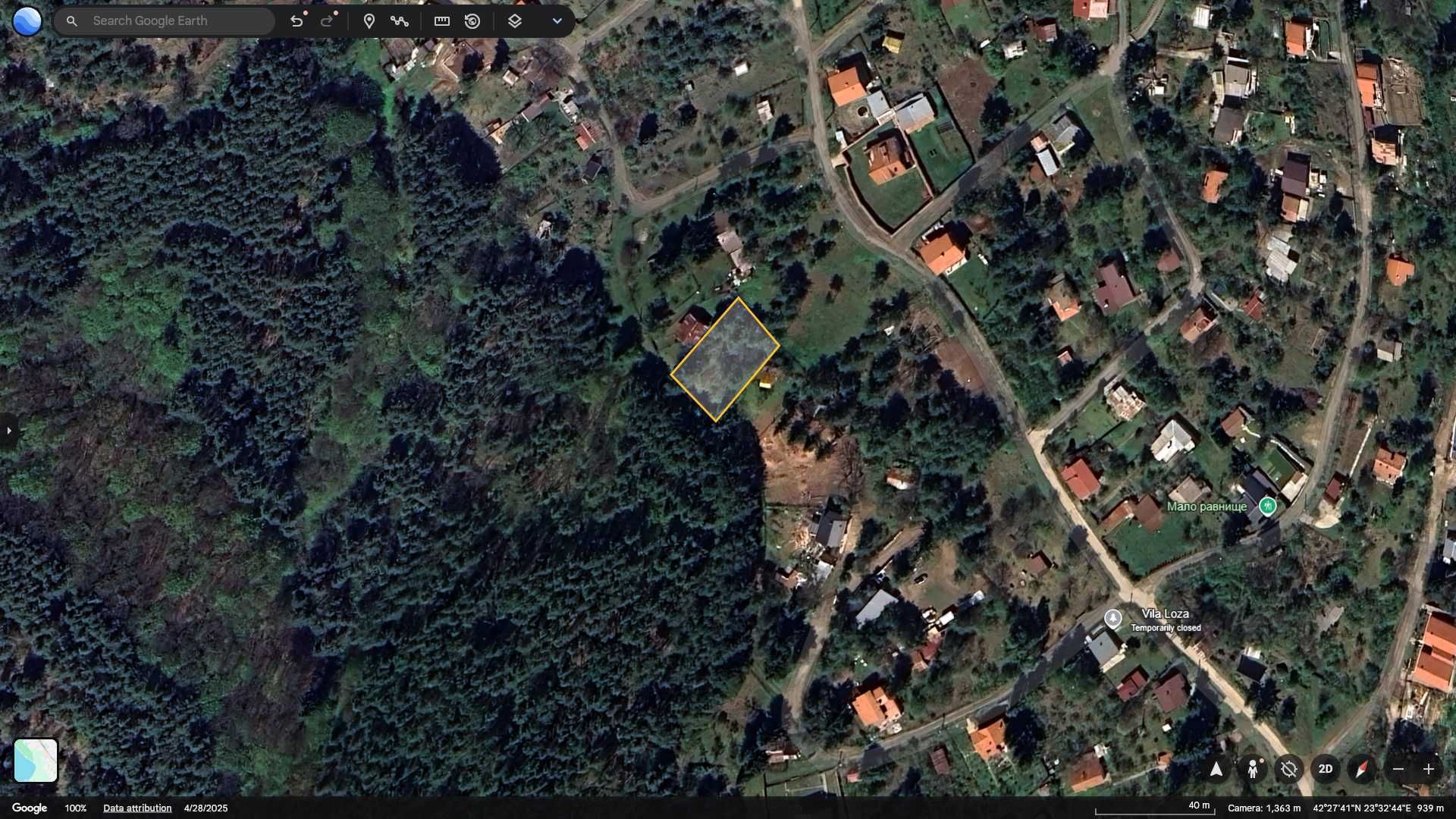
Task: Undo the last action
Action: (297, 21)
